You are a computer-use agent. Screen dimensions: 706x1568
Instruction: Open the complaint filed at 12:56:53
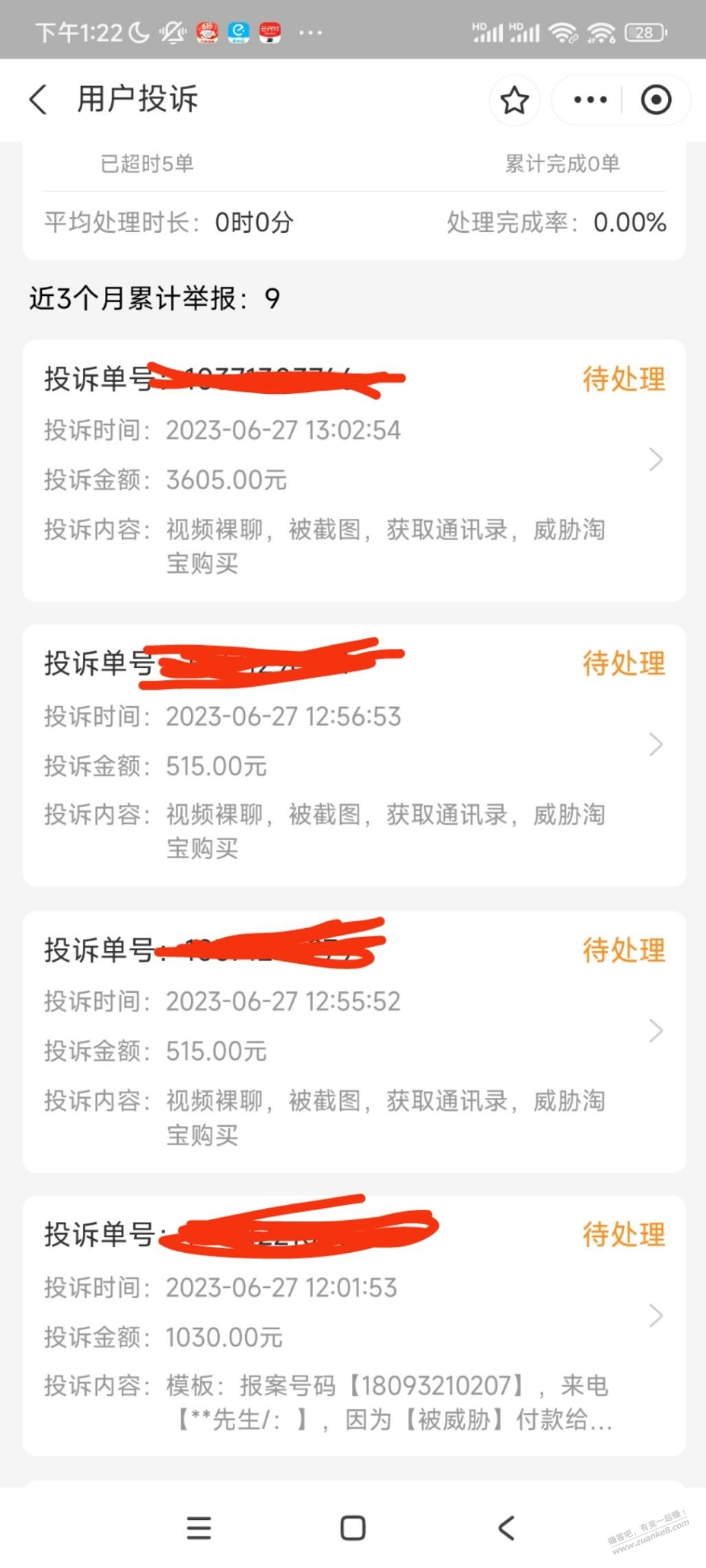(354, 756)
